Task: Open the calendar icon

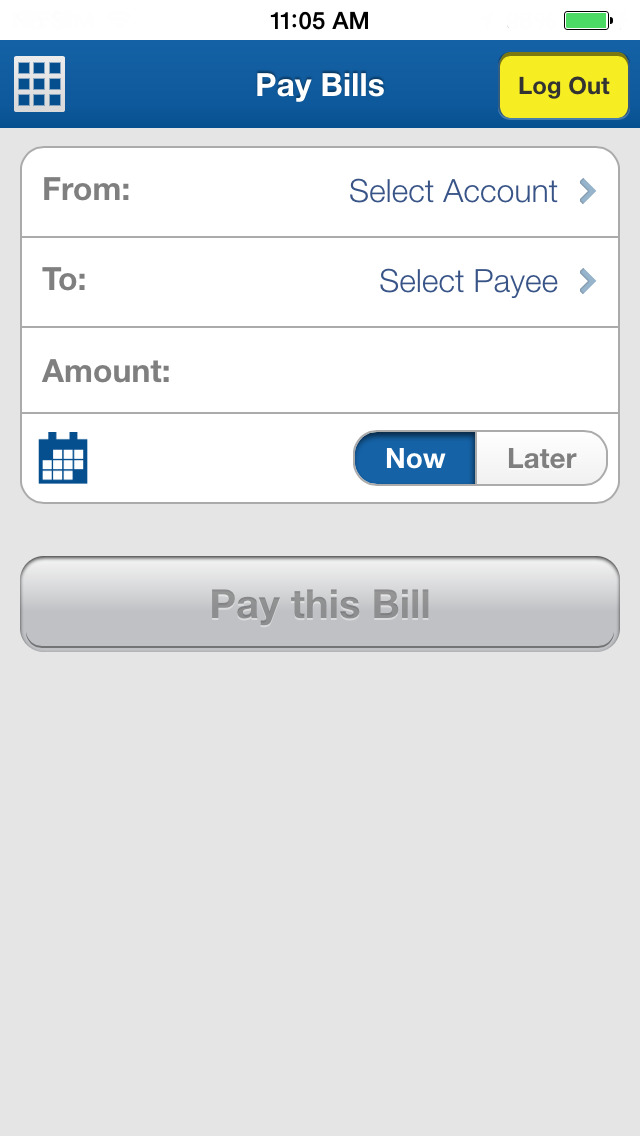Action: point(63,458)
